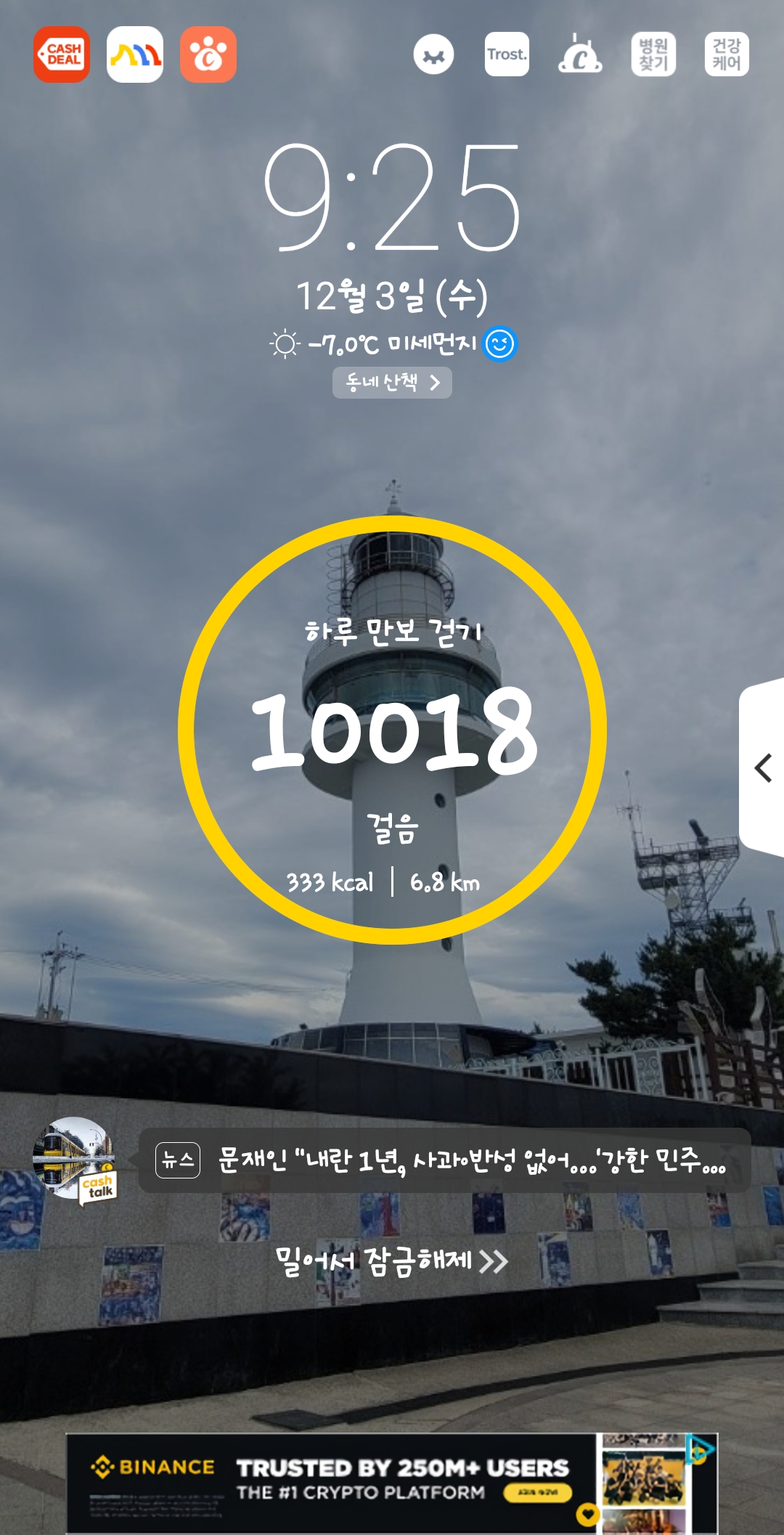
Task: Open the round white face icon
Action: (x=433, y=54)
